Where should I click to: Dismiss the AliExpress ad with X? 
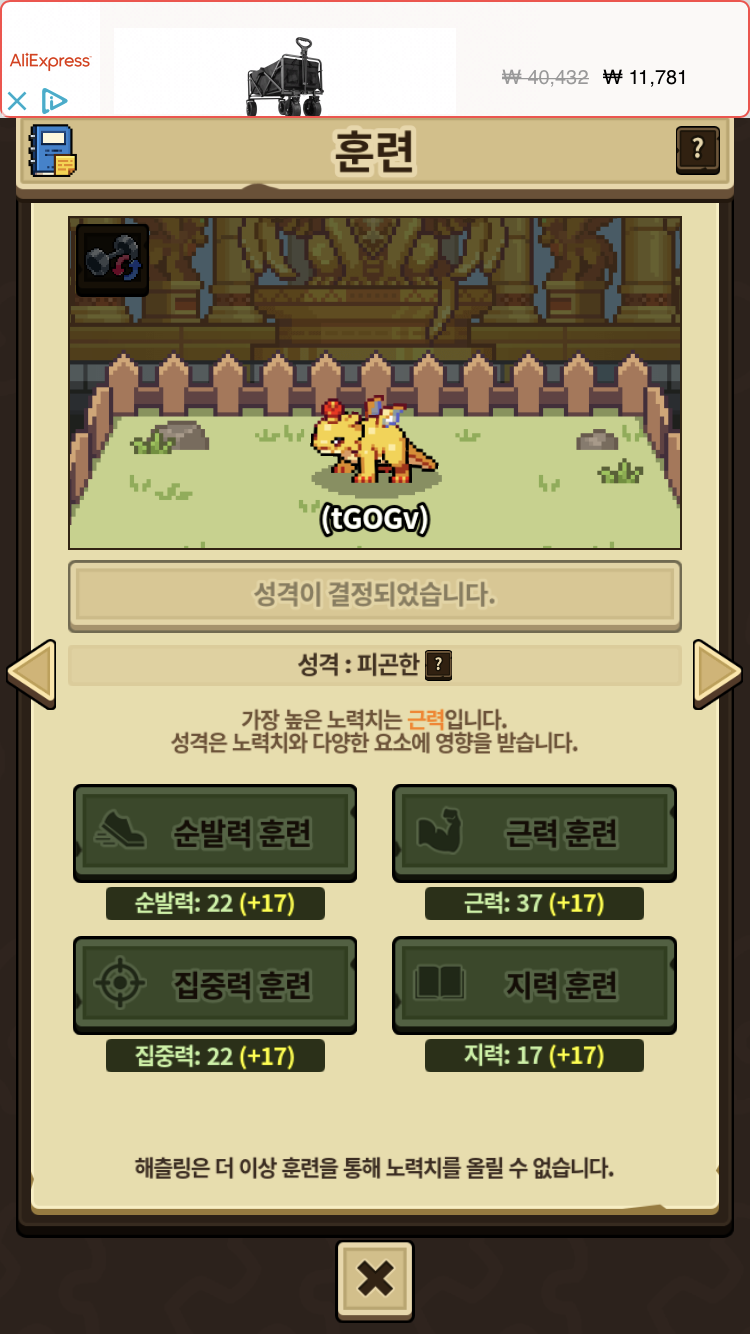click(x=17, y=101)
